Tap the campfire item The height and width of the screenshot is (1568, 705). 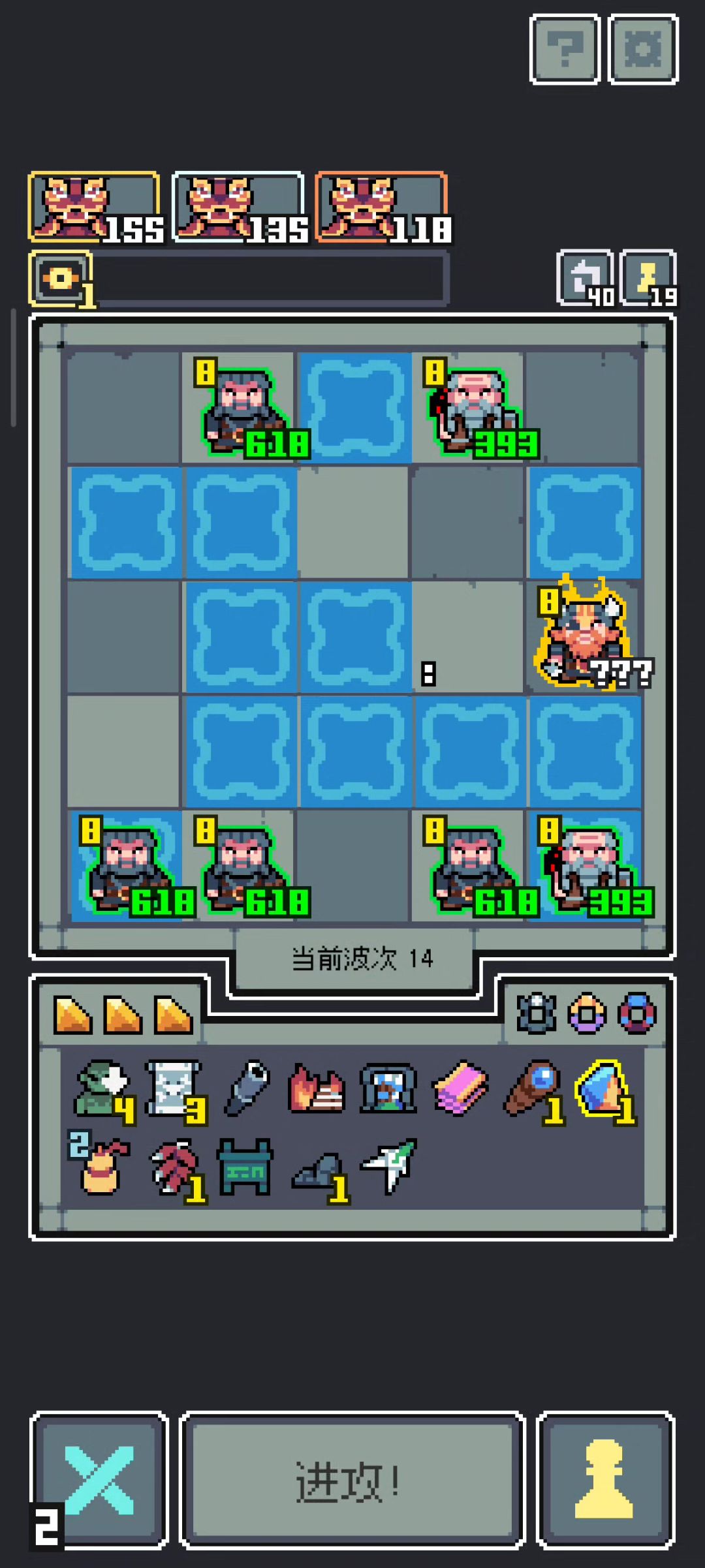coord(317,1088)
